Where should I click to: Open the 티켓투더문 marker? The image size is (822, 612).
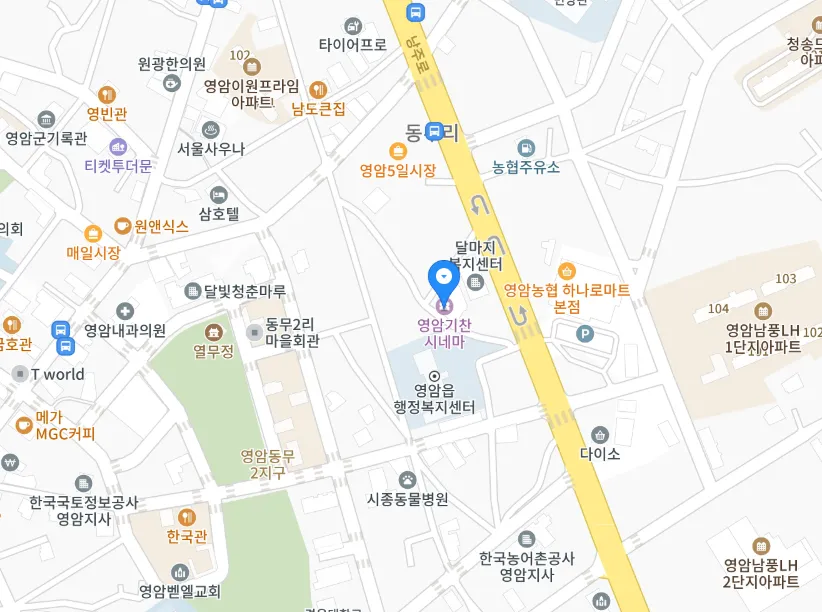coord(118,147)
